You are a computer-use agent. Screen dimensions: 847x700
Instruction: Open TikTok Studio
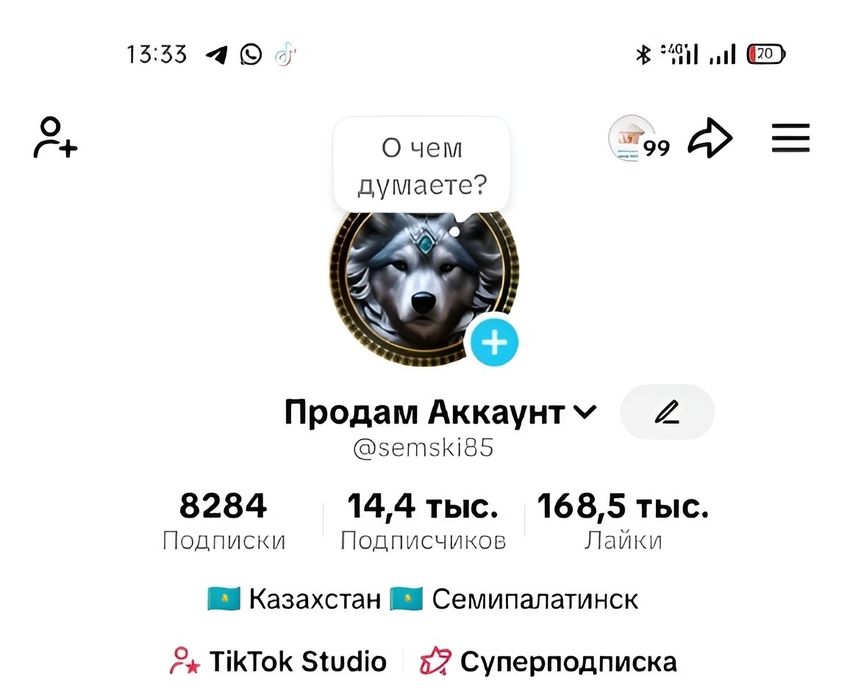pyautogui.click(x=279, y=661)
